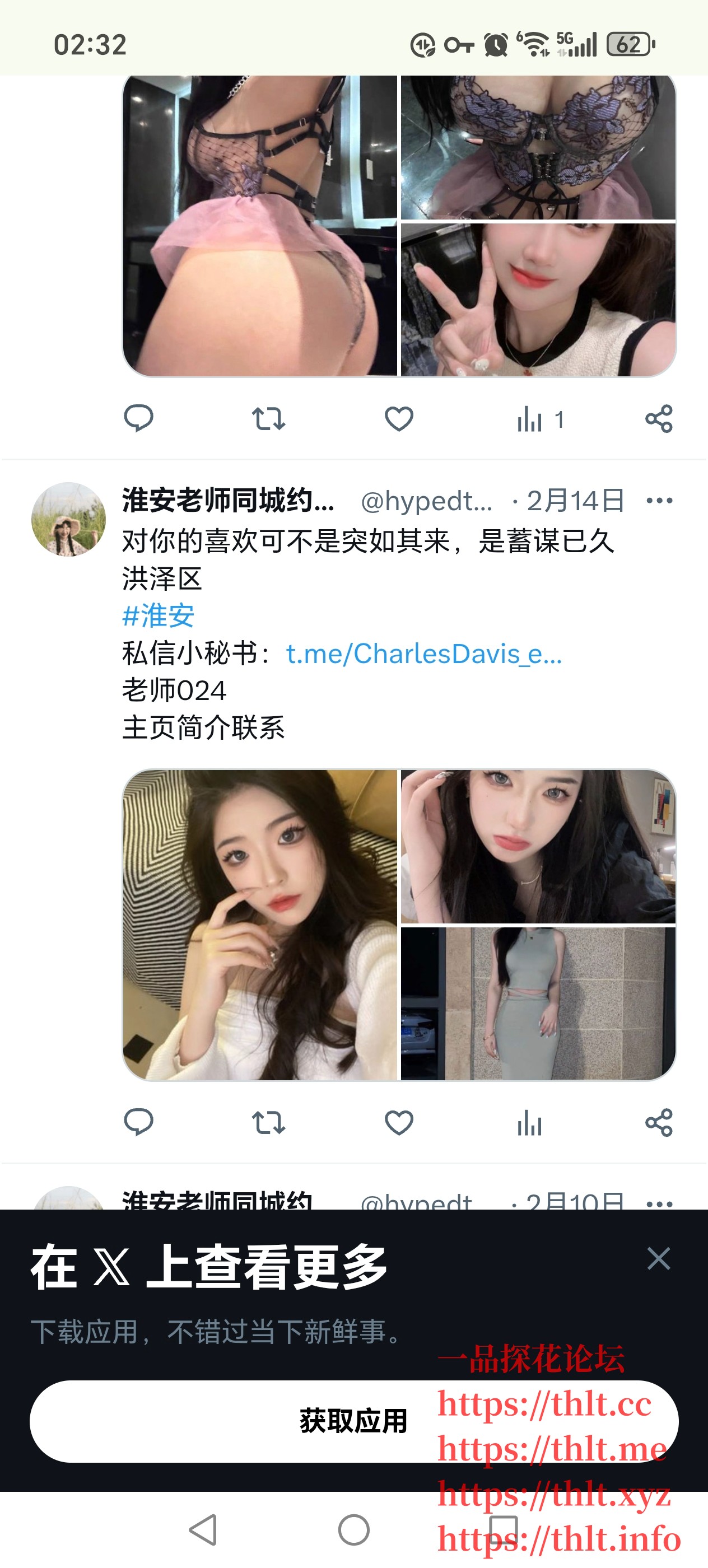Screen dimensions: 708x1568
Task: Like the top lingerie-photo tweet
Action: click(399, 419)
